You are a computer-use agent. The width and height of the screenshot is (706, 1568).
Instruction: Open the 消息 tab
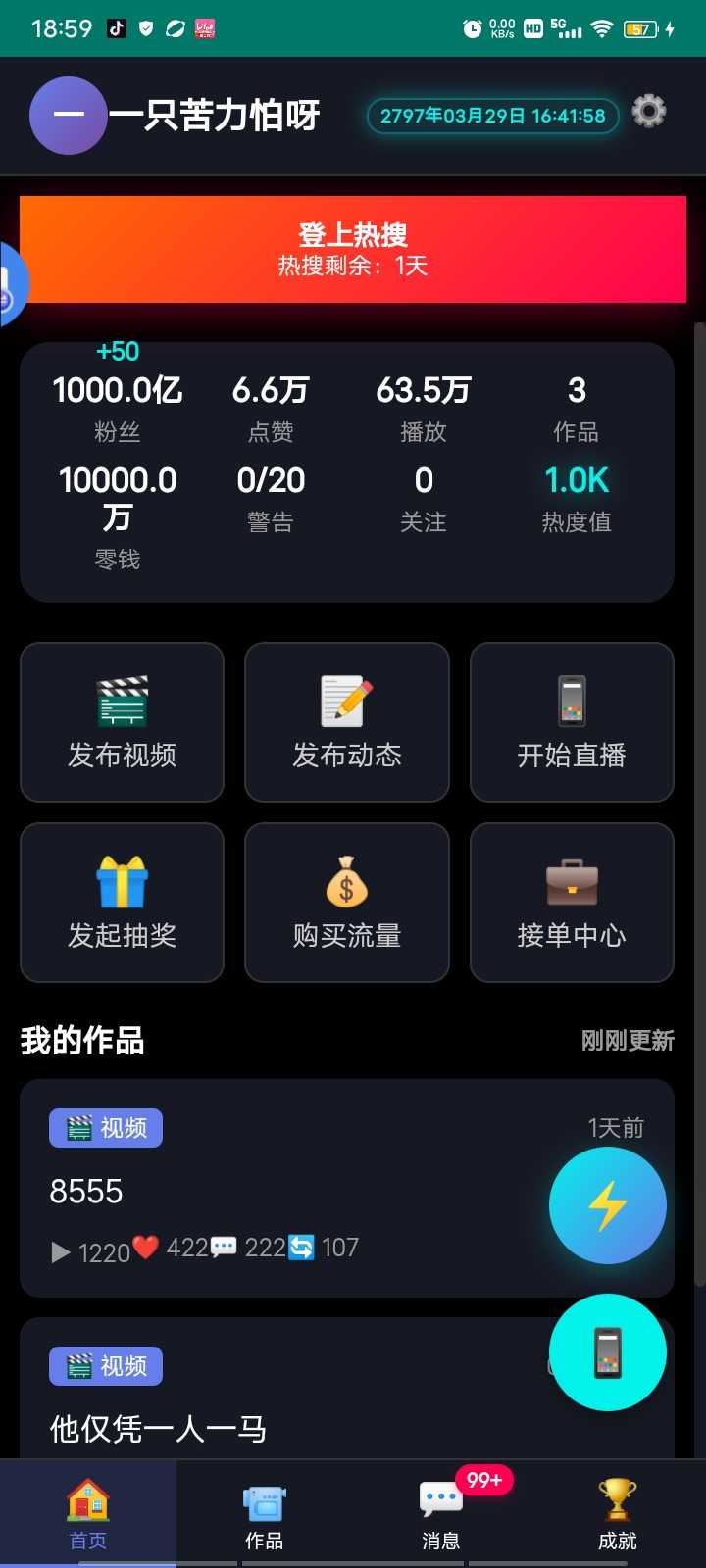coord(441,1514)
